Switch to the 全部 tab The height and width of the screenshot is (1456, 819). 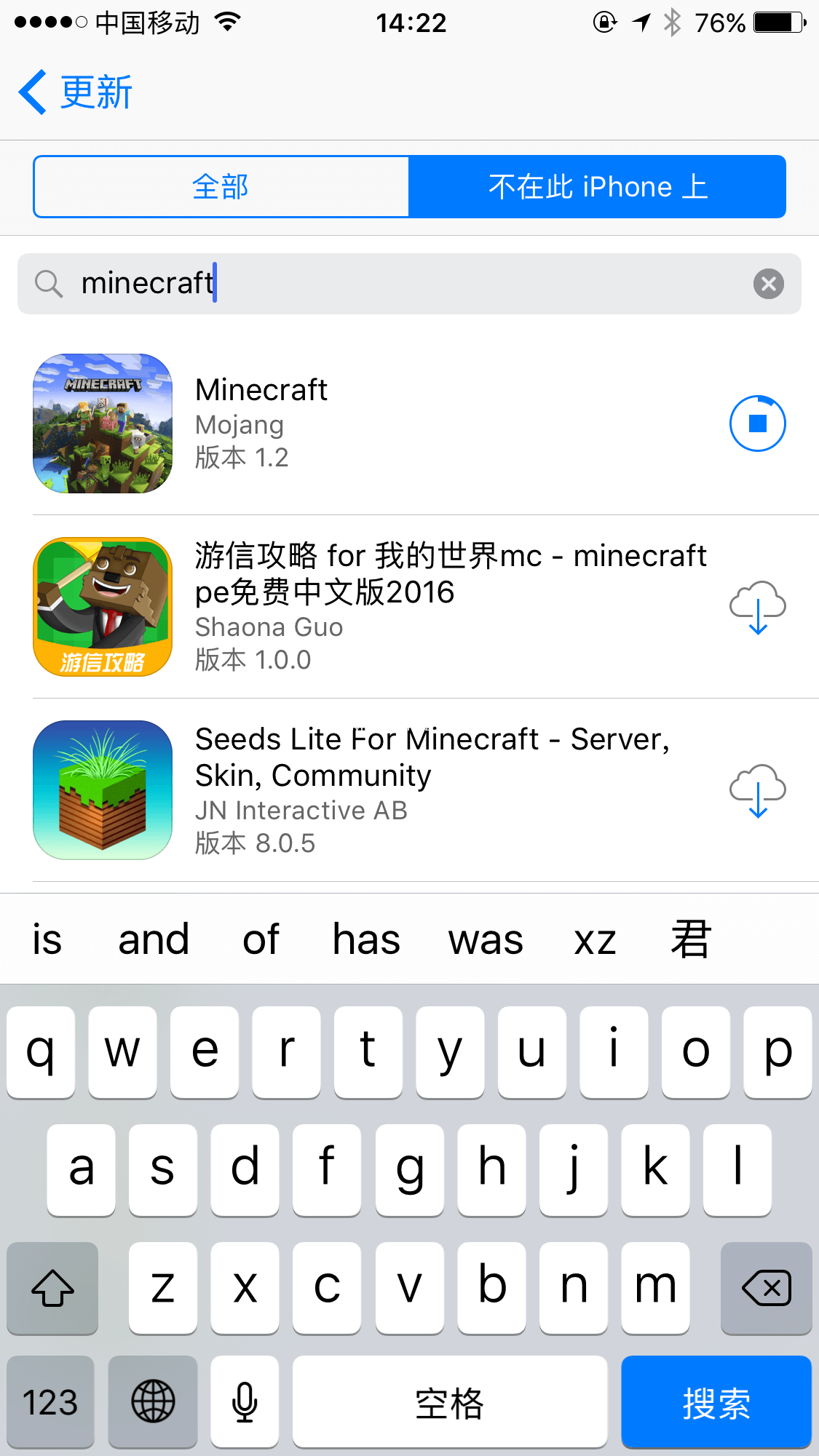coord(221,187)
